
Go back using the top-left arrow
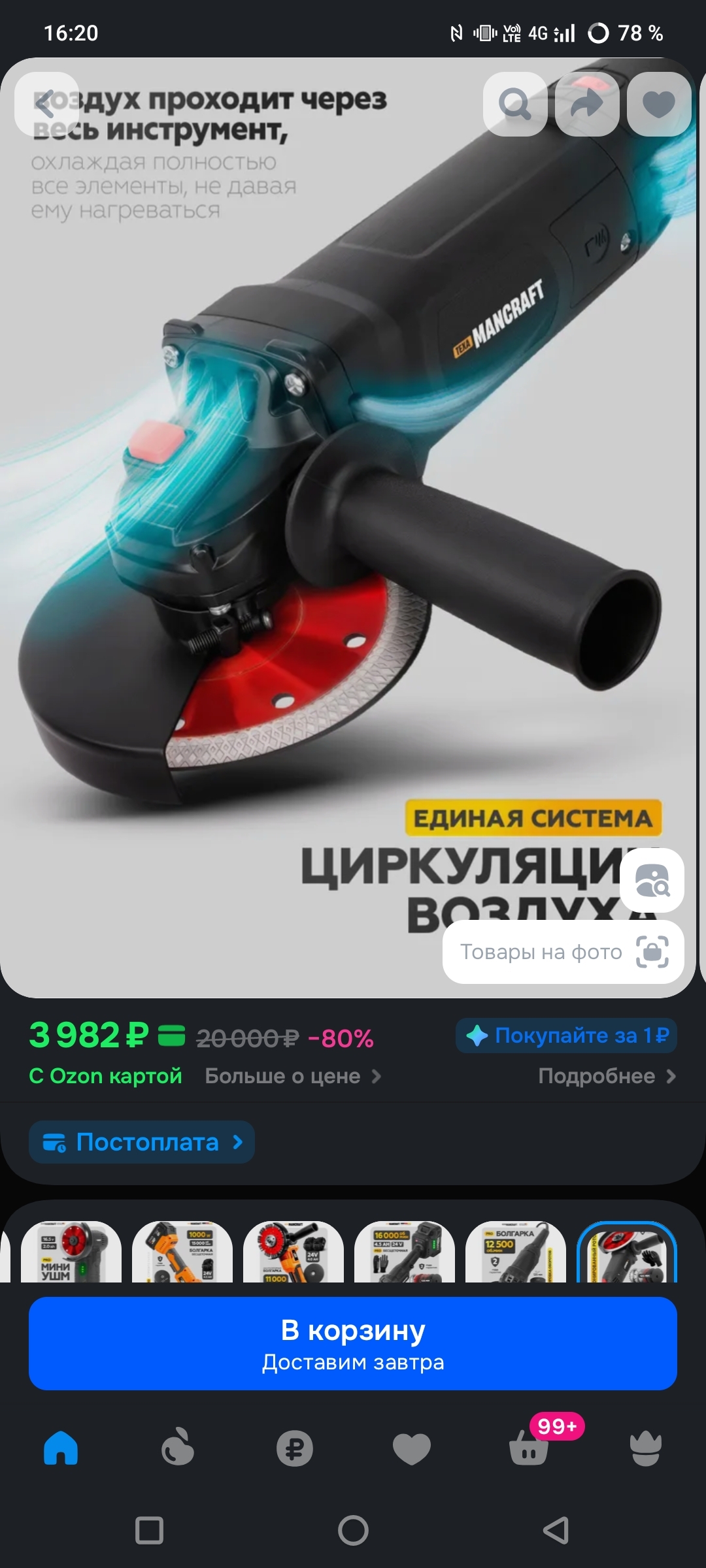[x=46, y=104]
